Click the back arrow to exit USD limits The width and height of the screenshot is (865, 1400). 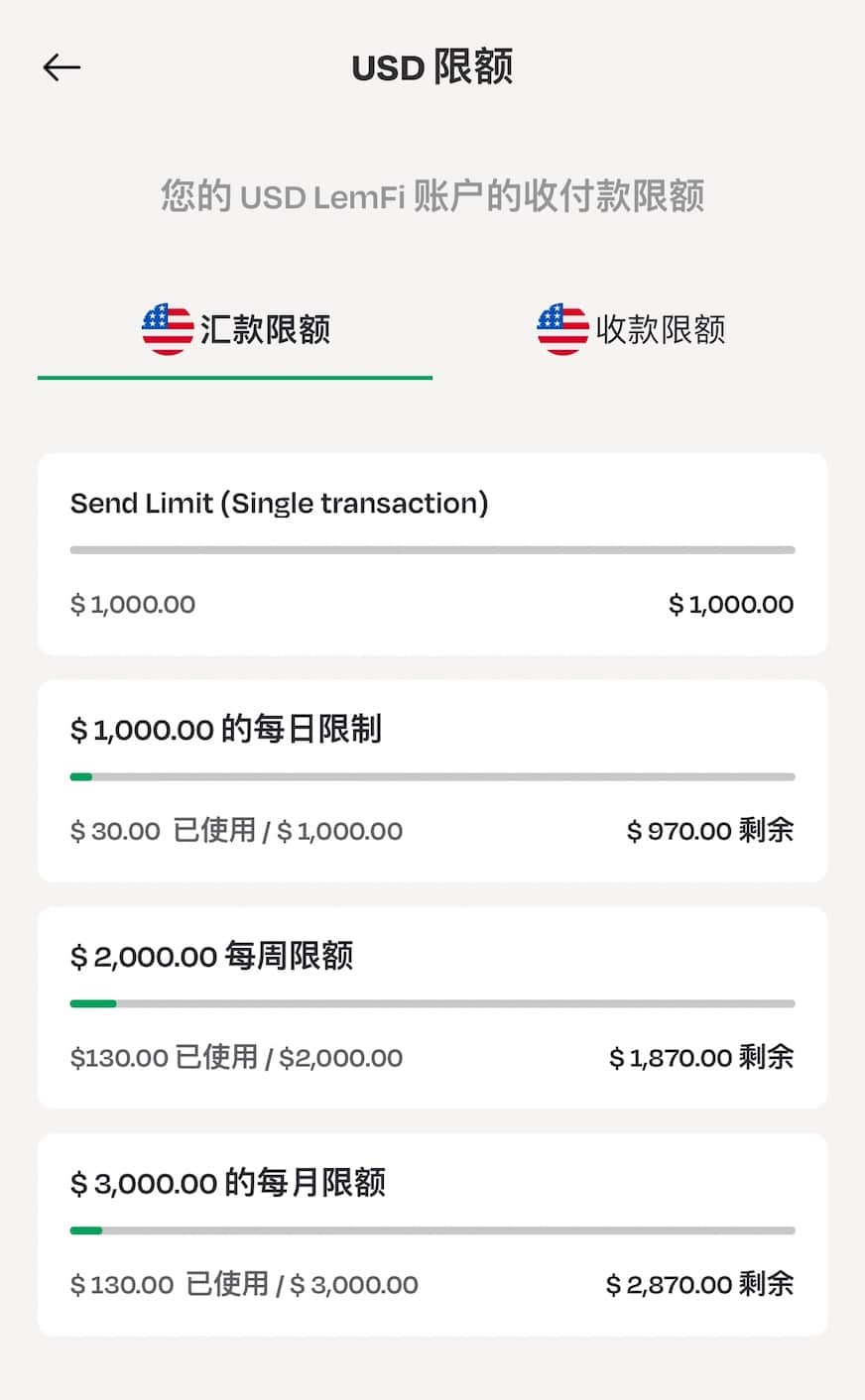62,67
